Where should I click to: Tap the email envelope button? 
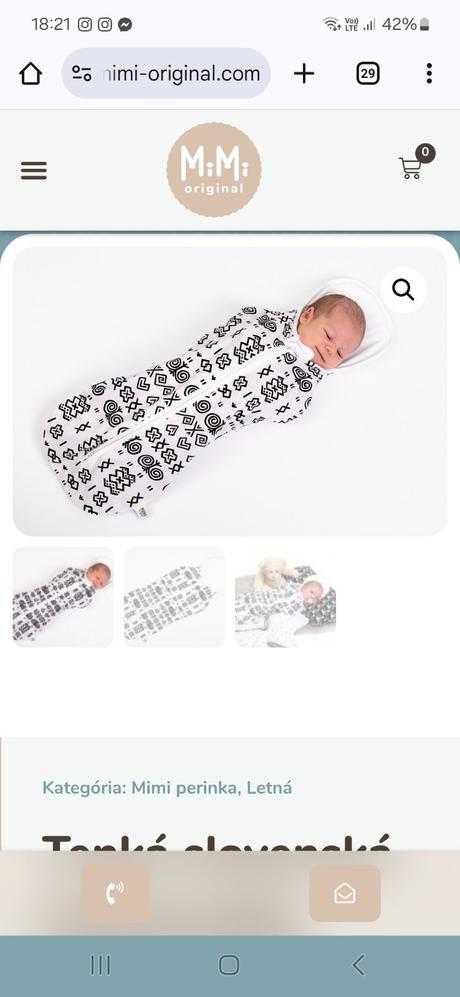click(345, 893)
